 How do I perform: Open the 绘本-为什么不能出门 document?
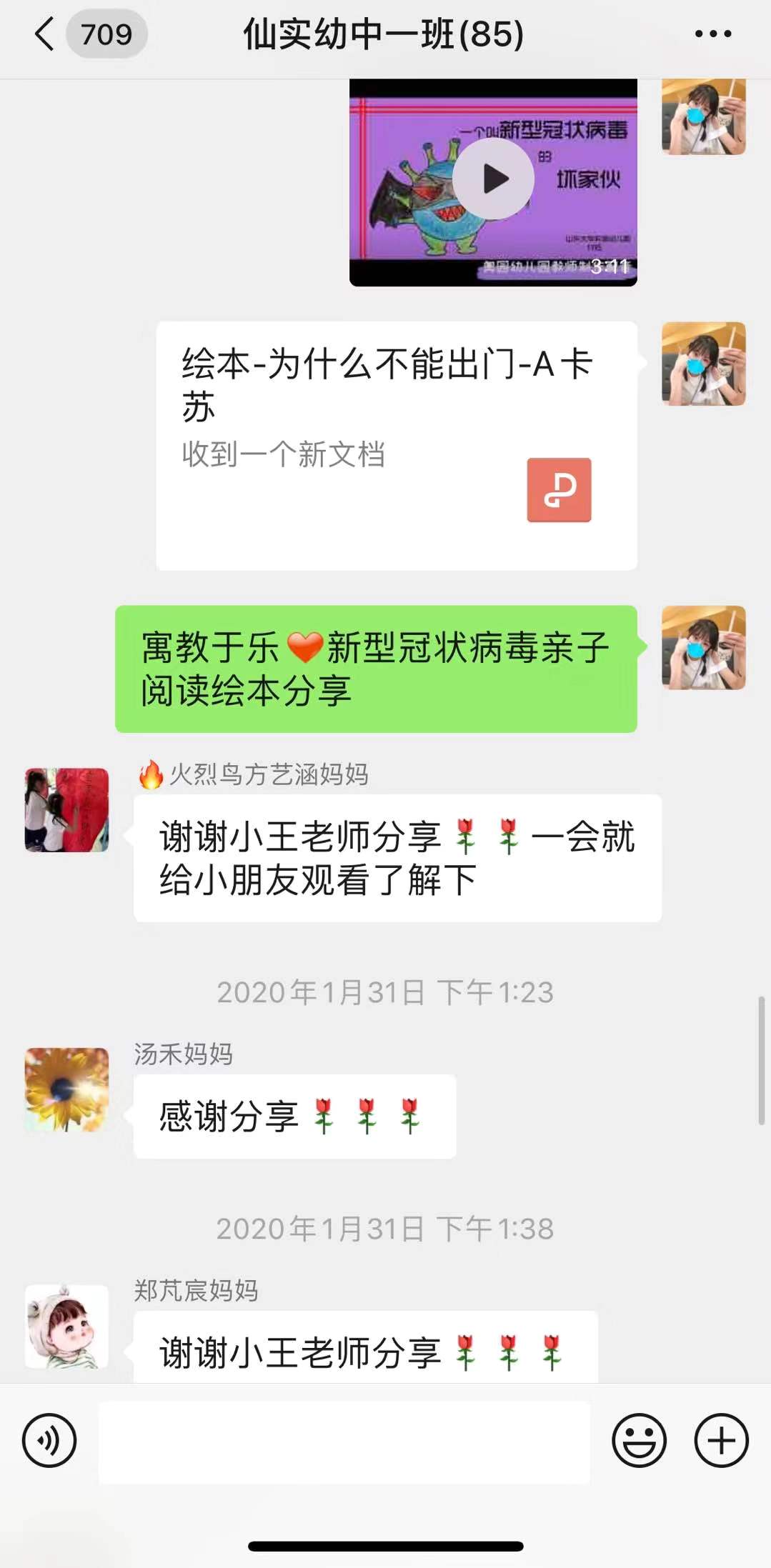397,445
